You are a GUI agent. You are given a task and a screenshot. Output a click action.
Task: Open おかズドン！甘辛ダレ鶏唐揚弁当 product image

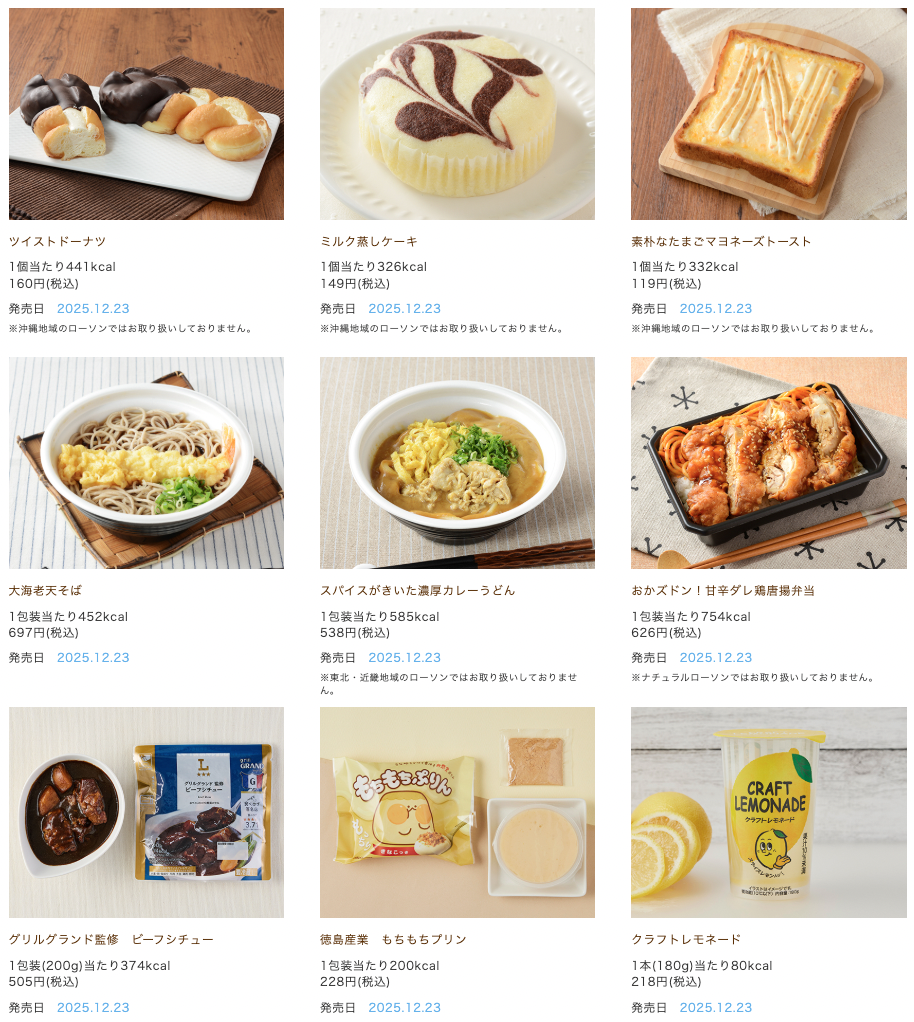pyautogui.click(x=768, y=463)
